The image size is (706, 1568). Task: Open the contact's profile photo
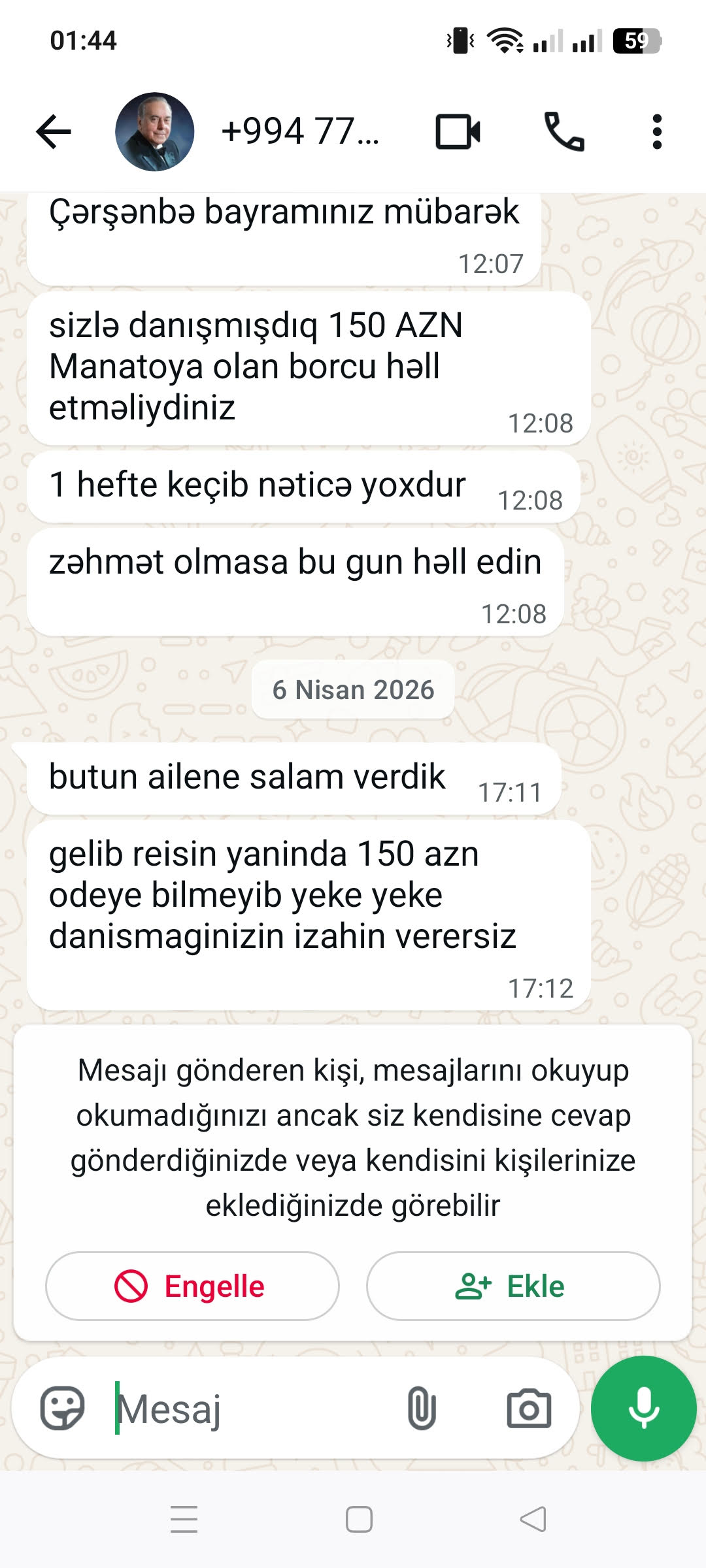[154, 132]
